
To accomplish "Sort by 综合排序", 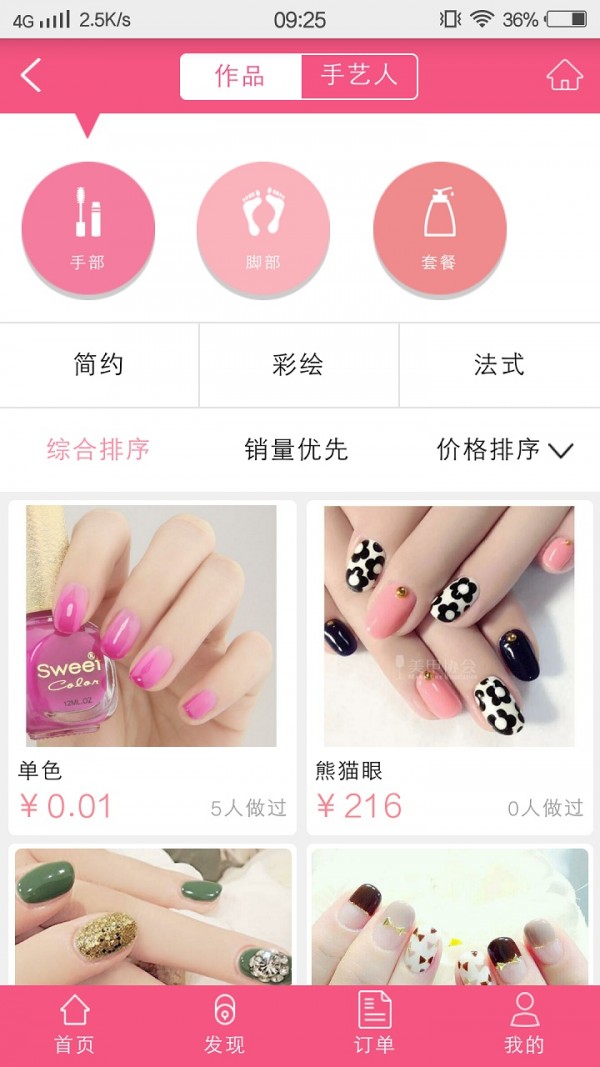I will click(98, 450).
